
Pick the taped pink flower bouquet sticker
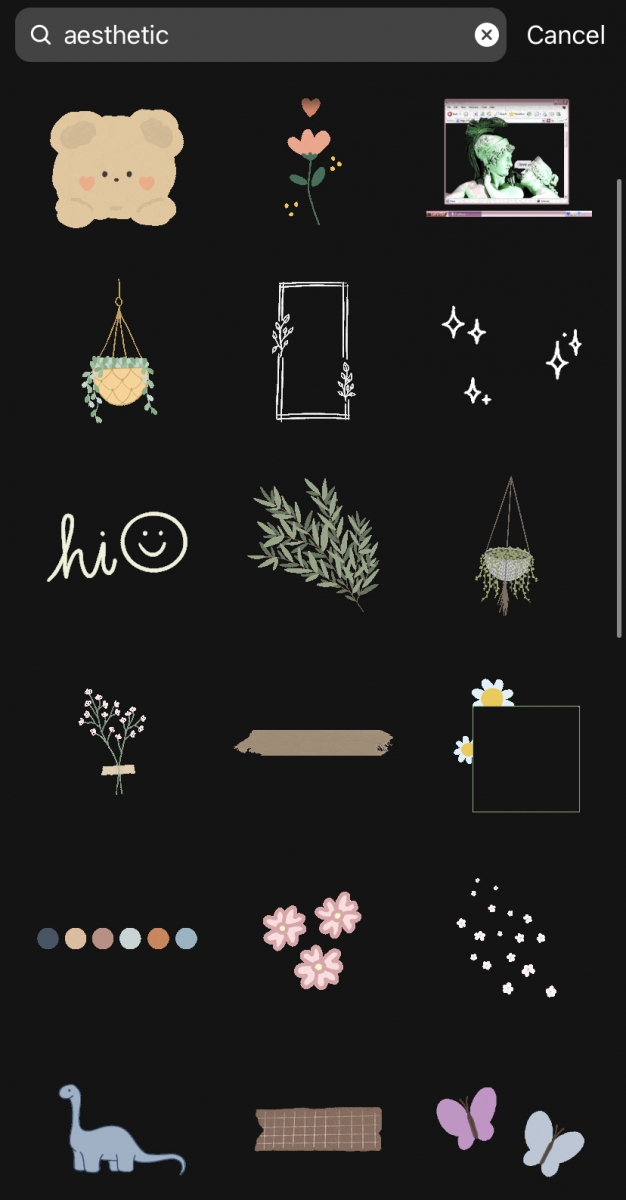(x=116, y=740)
